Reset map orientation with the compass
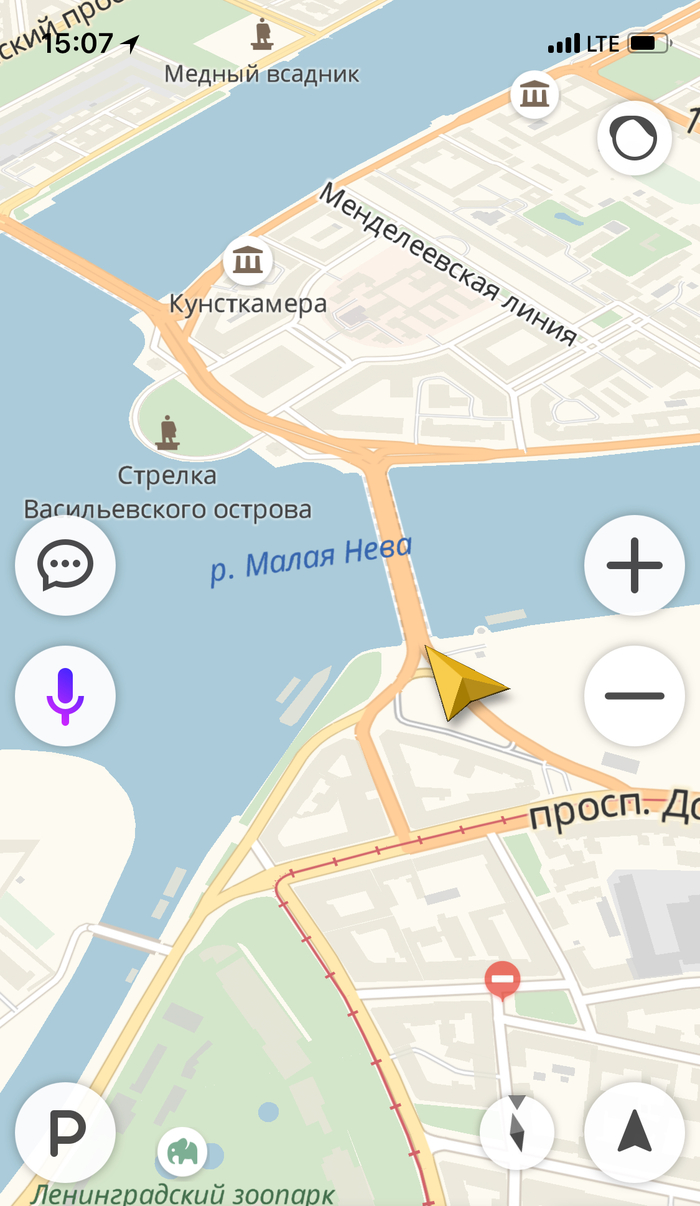 pyautogui.click(x=516, y=1132)
